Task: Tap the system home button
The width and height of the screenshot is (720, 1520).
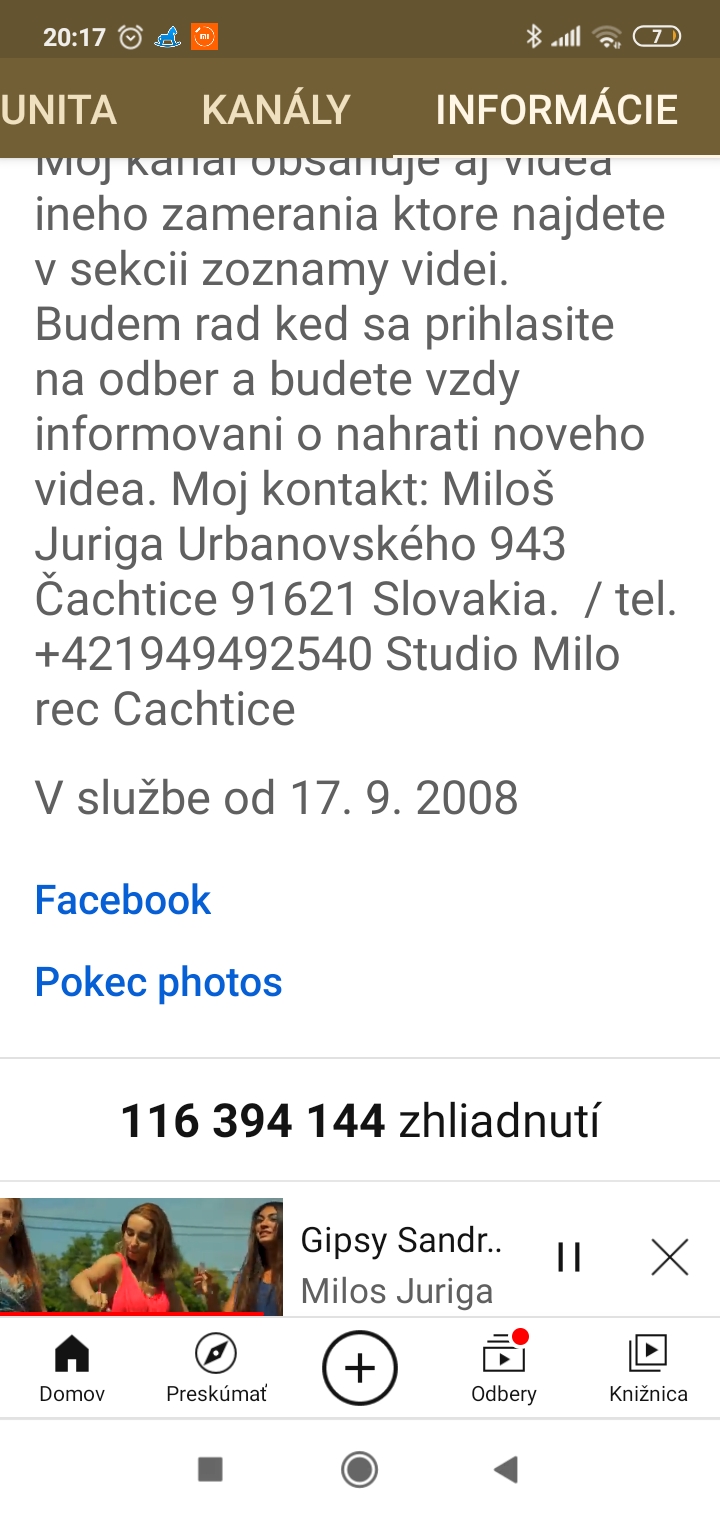Action: (360, 1469)
